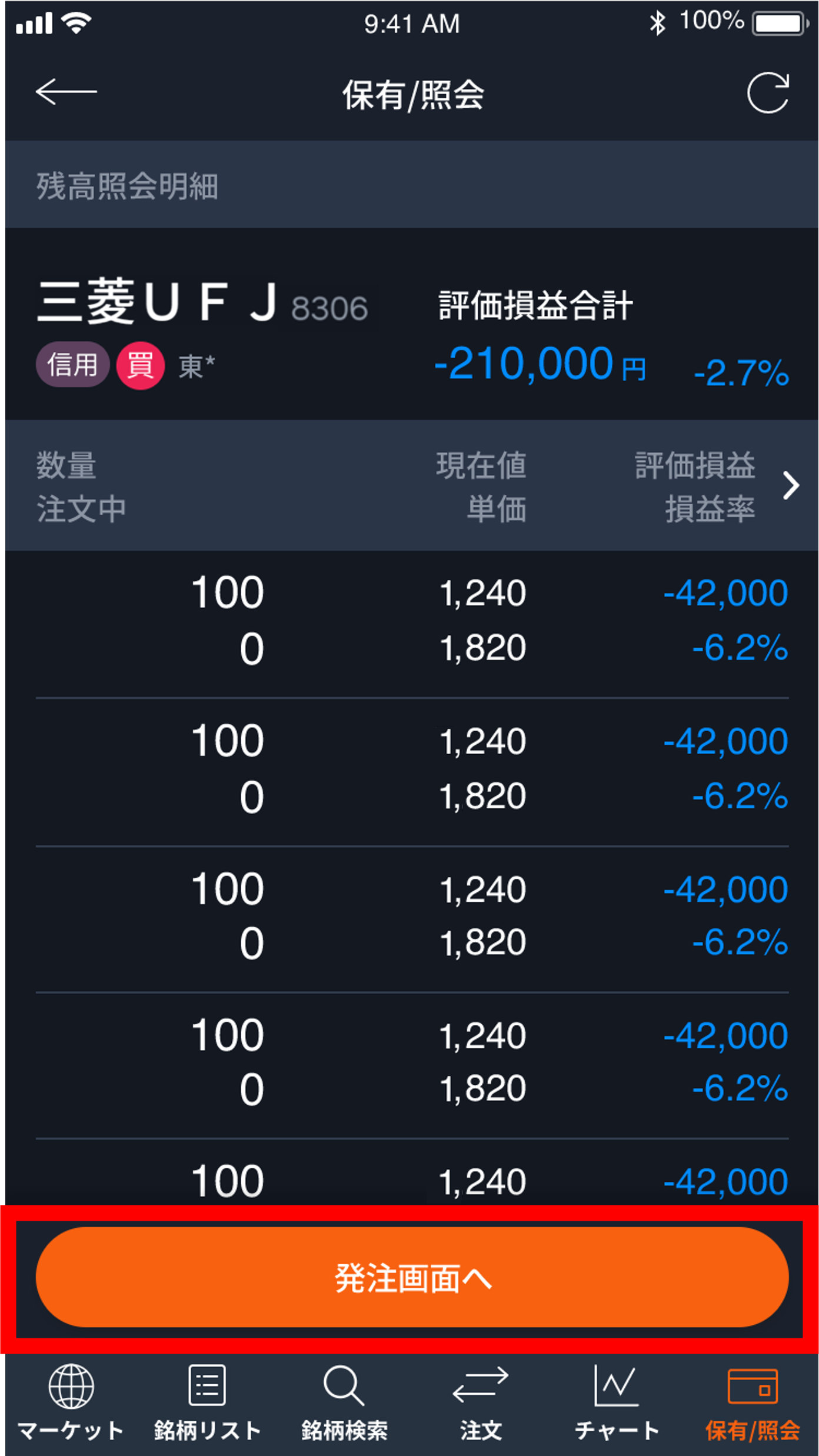The width and height of the screenshot is (819, 1456).
Task: Select the 注文 tab
Action: point(480,1402)
